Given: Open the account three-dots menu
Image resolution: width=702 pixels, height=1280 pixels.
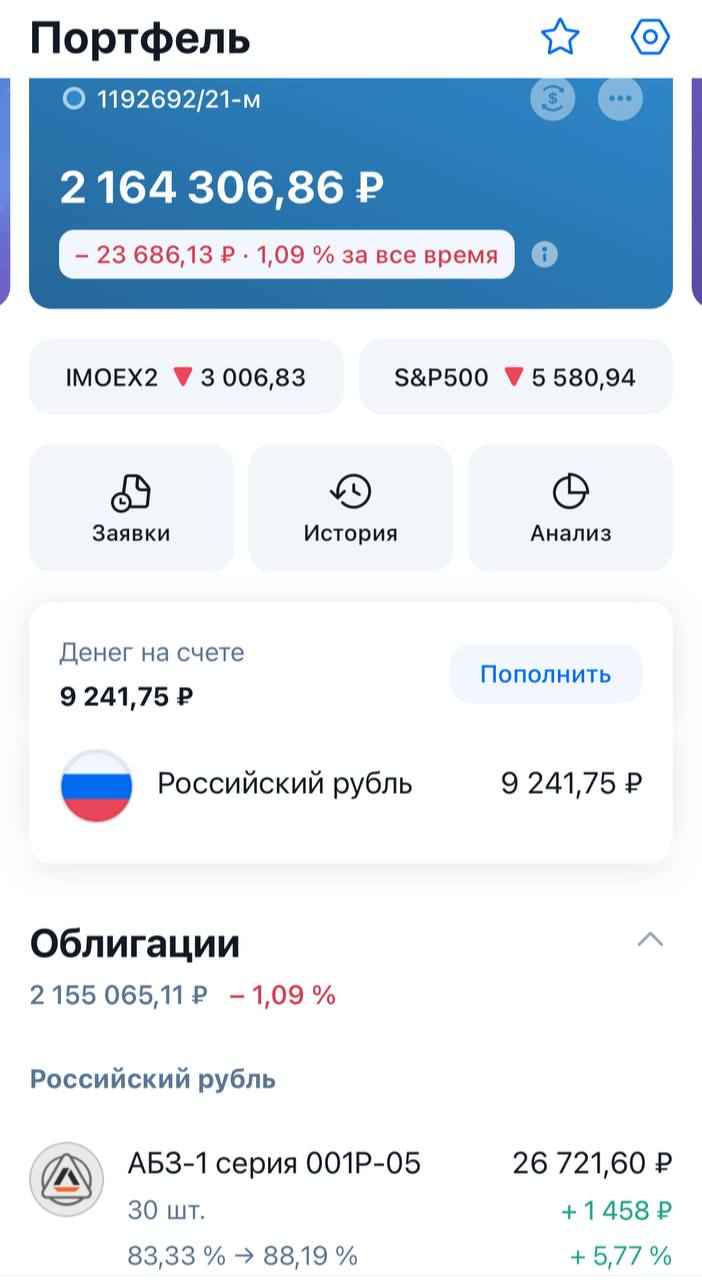Looking at the screenshot, I should click(620, 98).
